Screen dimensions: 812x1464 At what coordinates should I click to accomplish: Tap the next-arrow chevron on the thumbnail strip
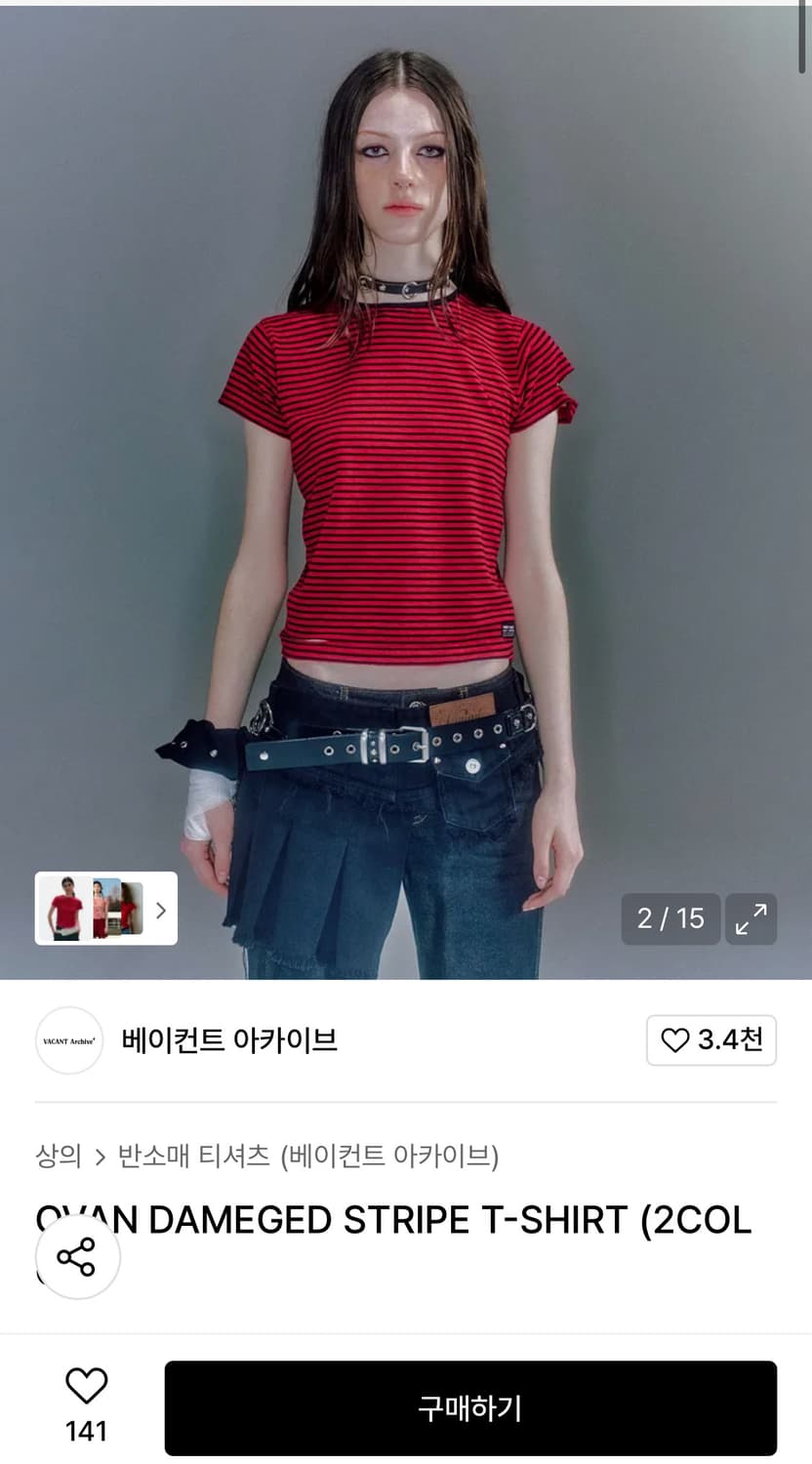(161, 909)
